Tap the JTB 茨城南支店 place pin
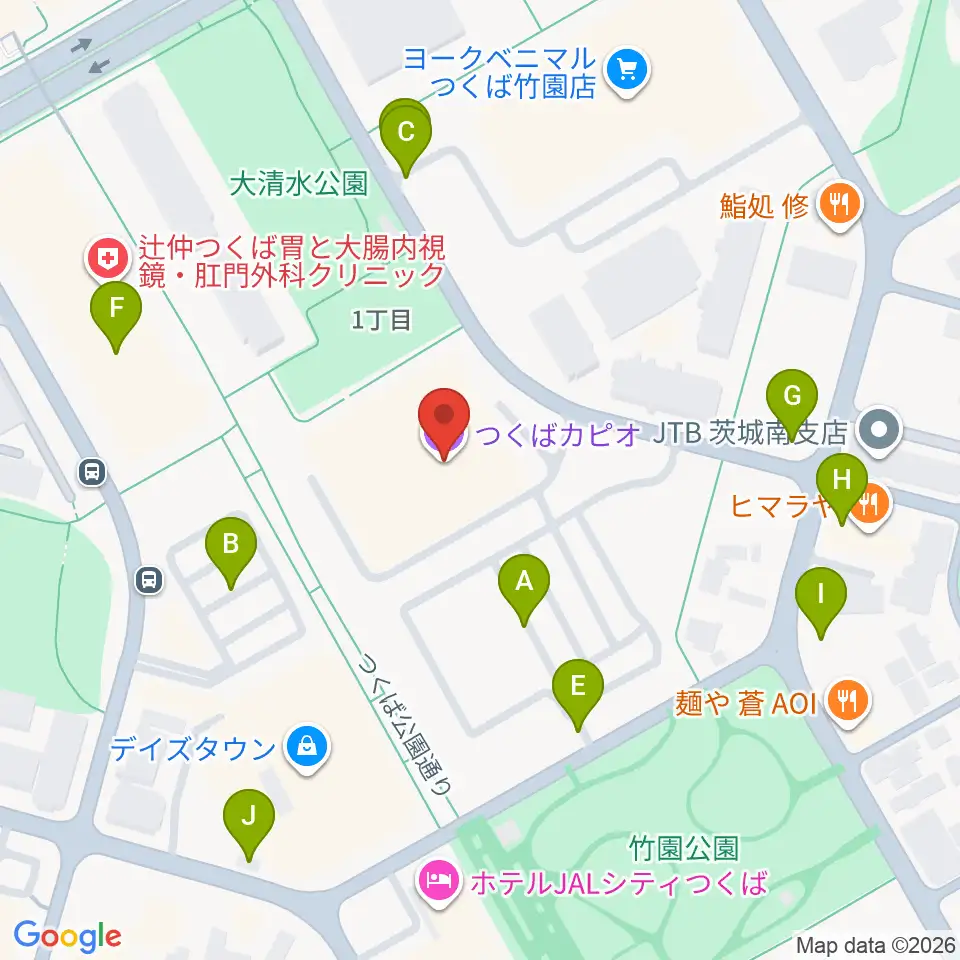Screen dimensions: 960x960 879,431
